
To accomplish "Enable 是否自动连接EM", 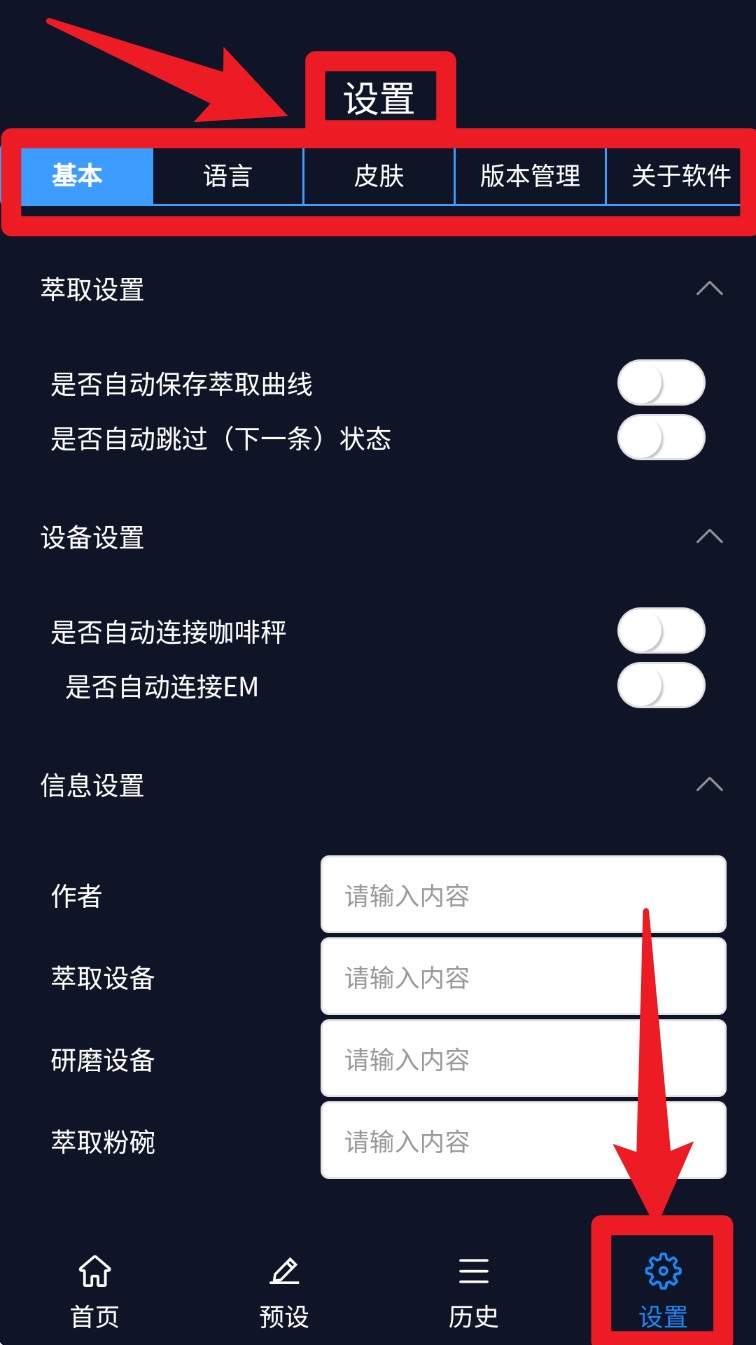I will [661, 686].
